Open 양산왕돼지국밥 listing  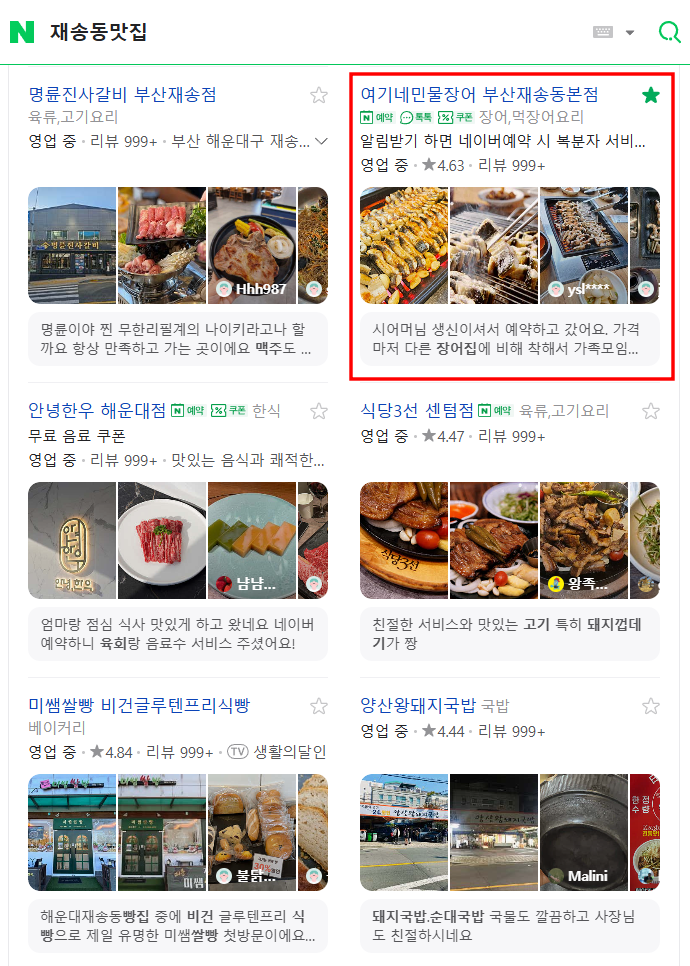[x=417, y=706]
